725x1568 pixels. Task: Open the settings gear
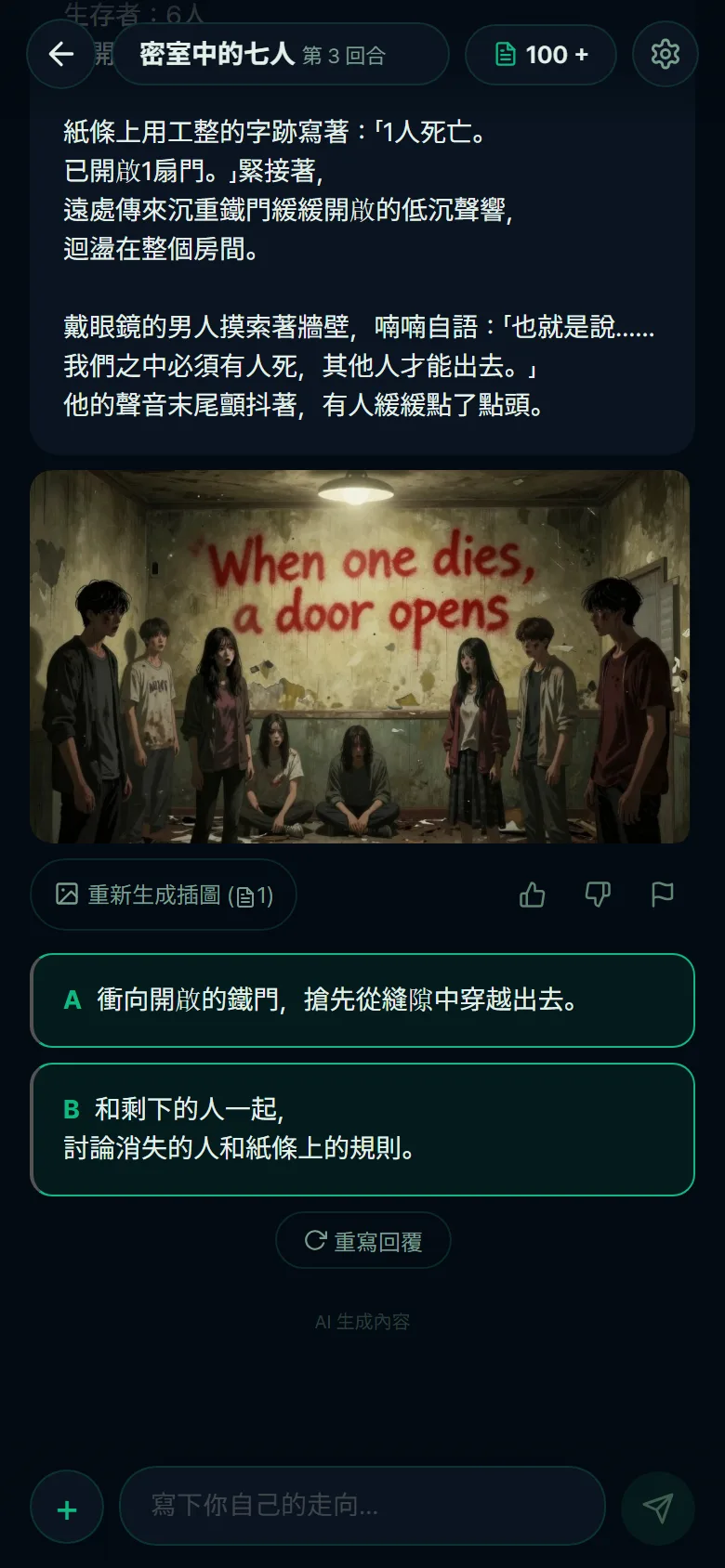pos(665,54)
